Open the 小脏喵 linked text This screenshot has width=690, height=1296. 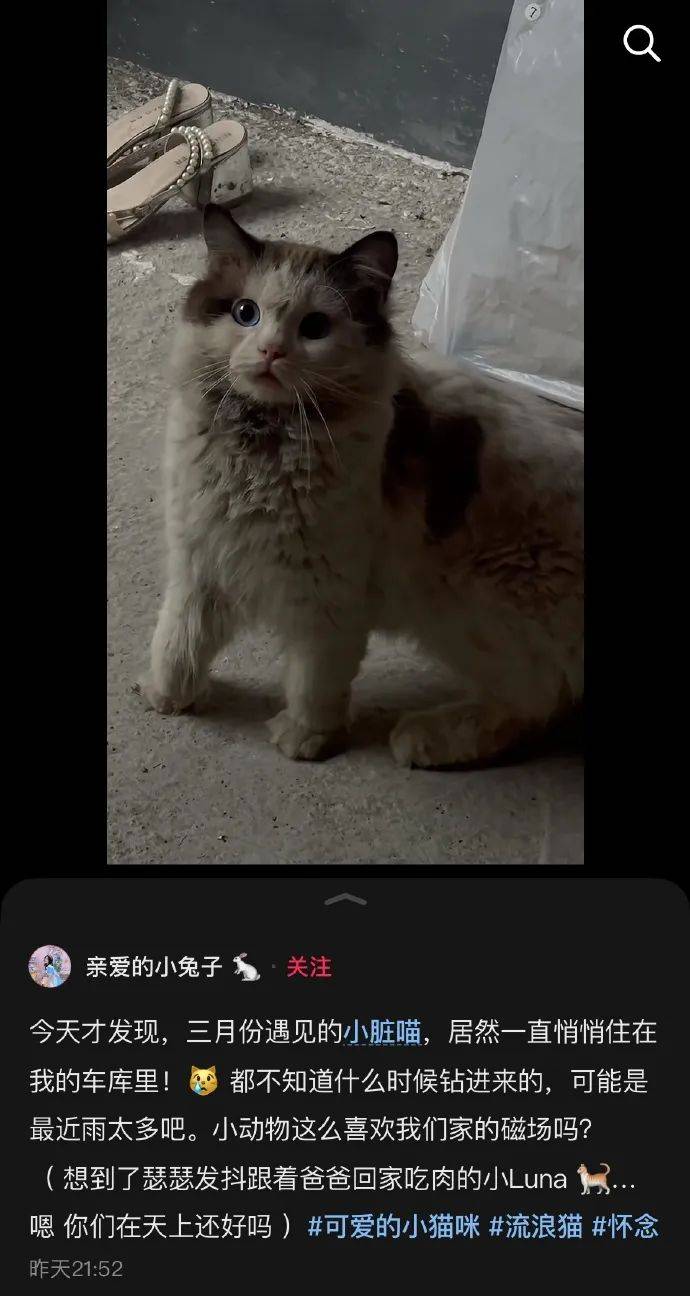pos(382,1032)
